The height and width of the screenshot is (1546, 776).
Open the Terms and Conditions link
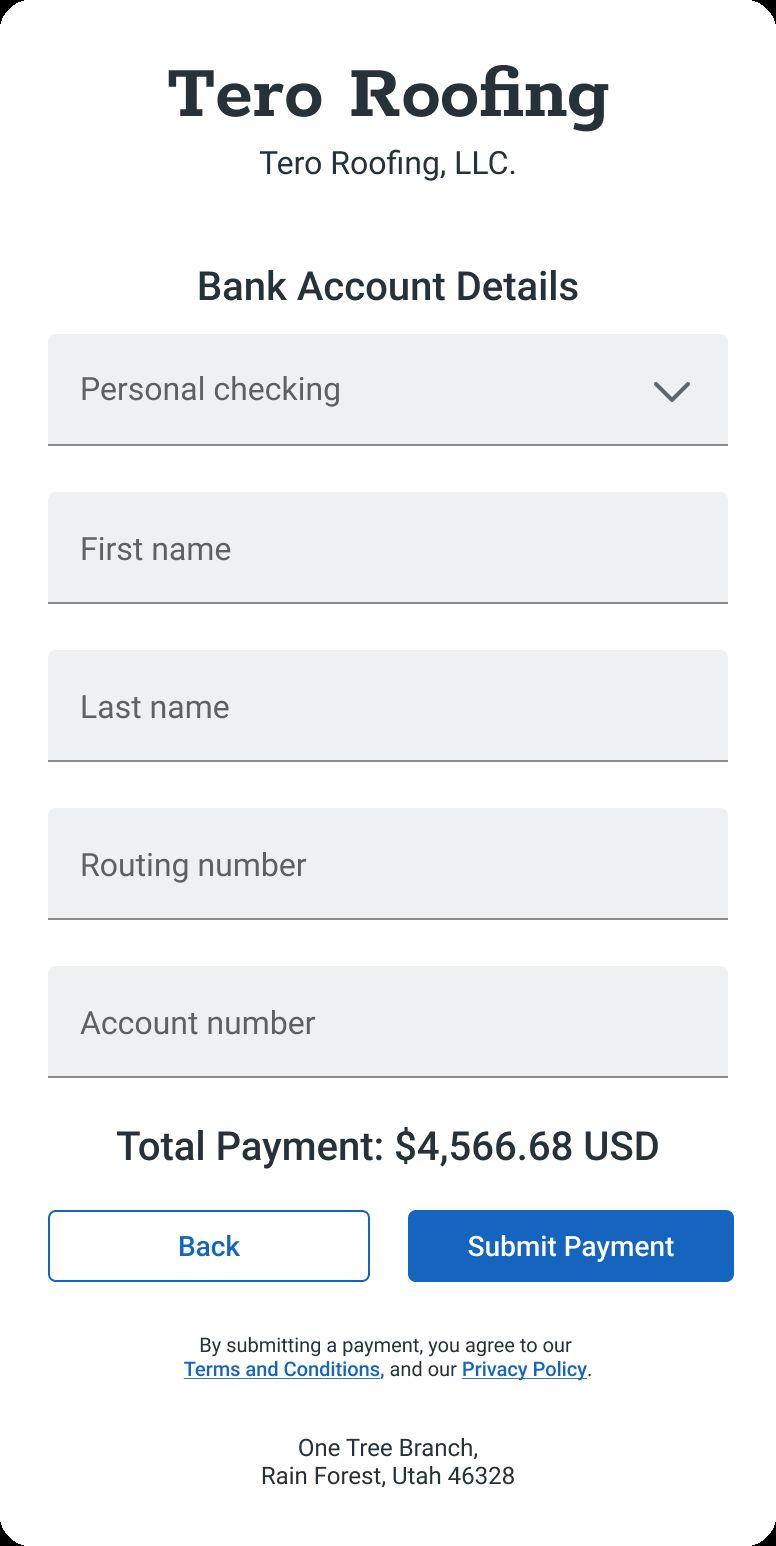point(283,1369)
